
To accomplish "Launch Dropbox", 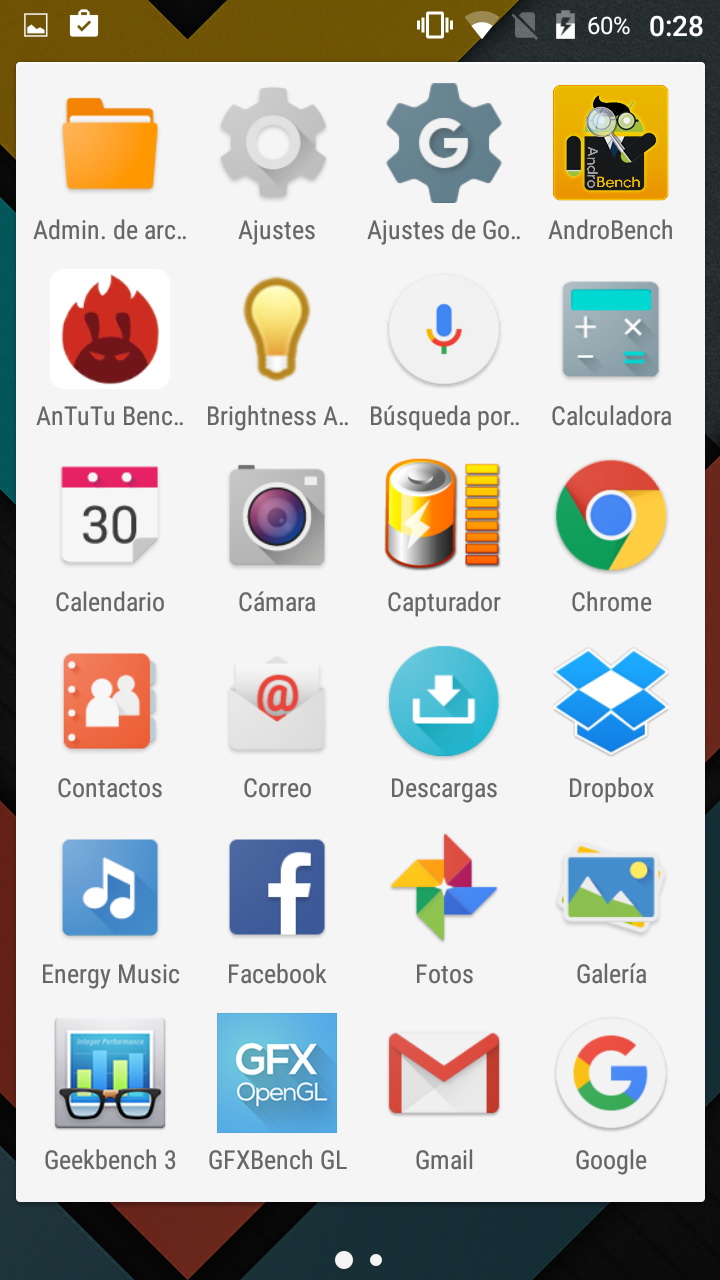I will point(610,701).
